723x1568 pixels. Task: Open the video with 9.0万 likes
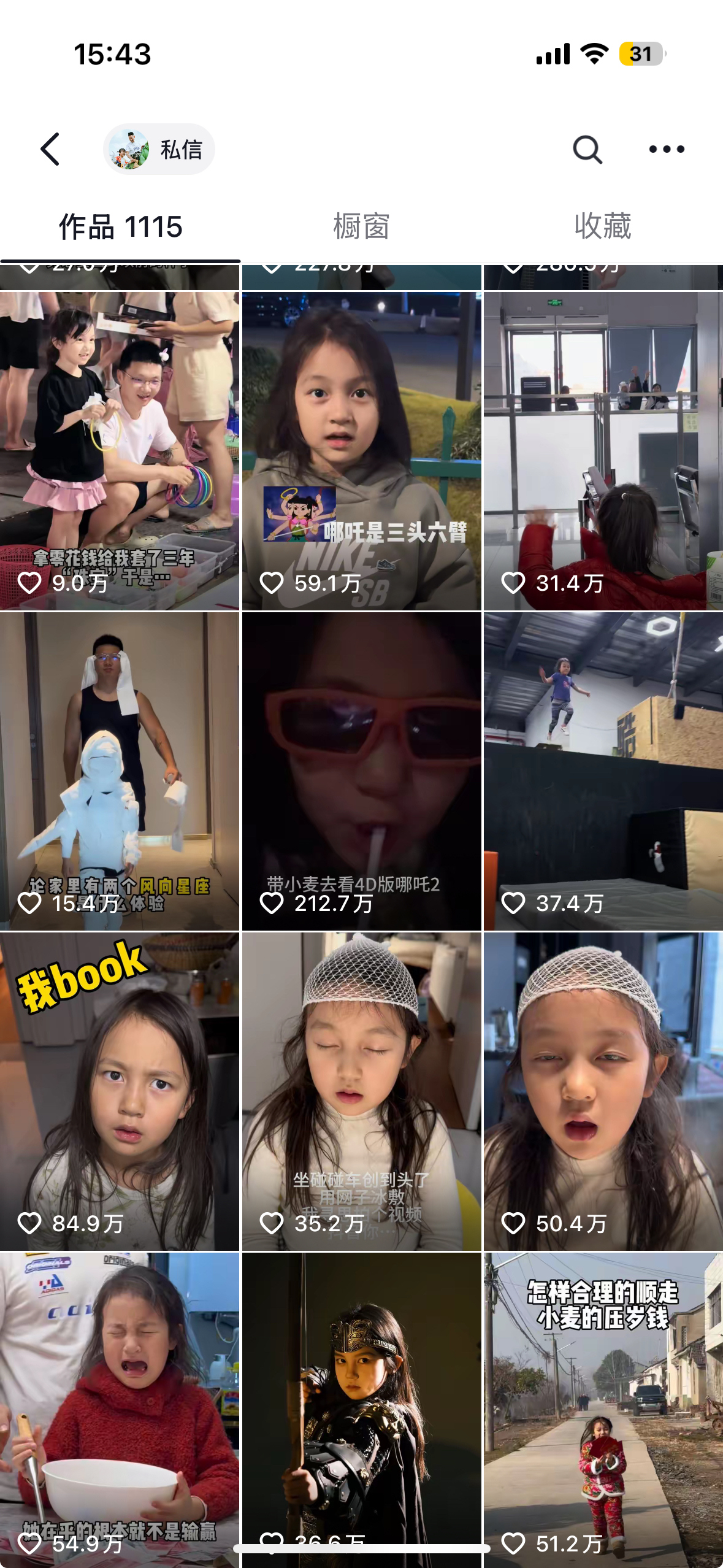click(x=120, y=451)
